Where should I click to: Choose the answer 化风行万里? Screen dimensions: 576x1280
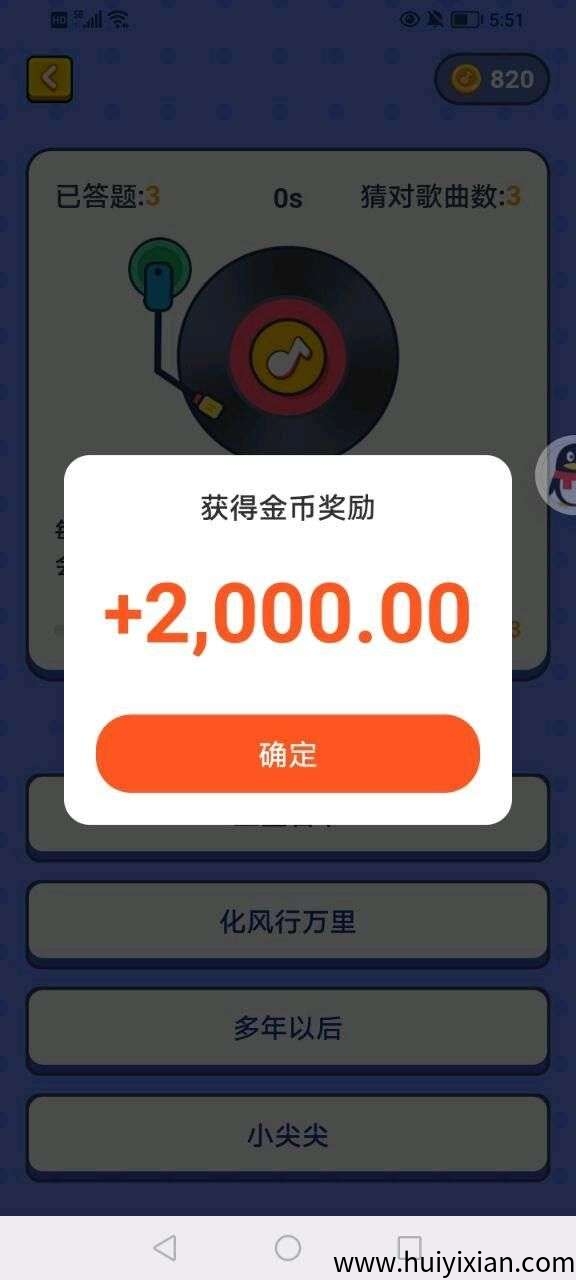[x=288, y=921]
